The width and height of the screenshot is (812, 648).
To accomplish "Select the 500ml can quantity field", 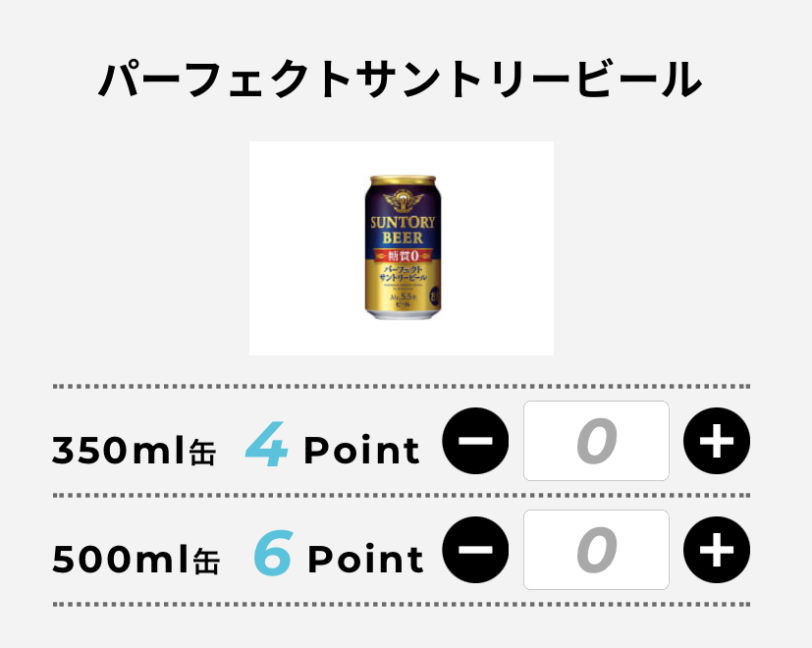I will [x=596, y=550].
